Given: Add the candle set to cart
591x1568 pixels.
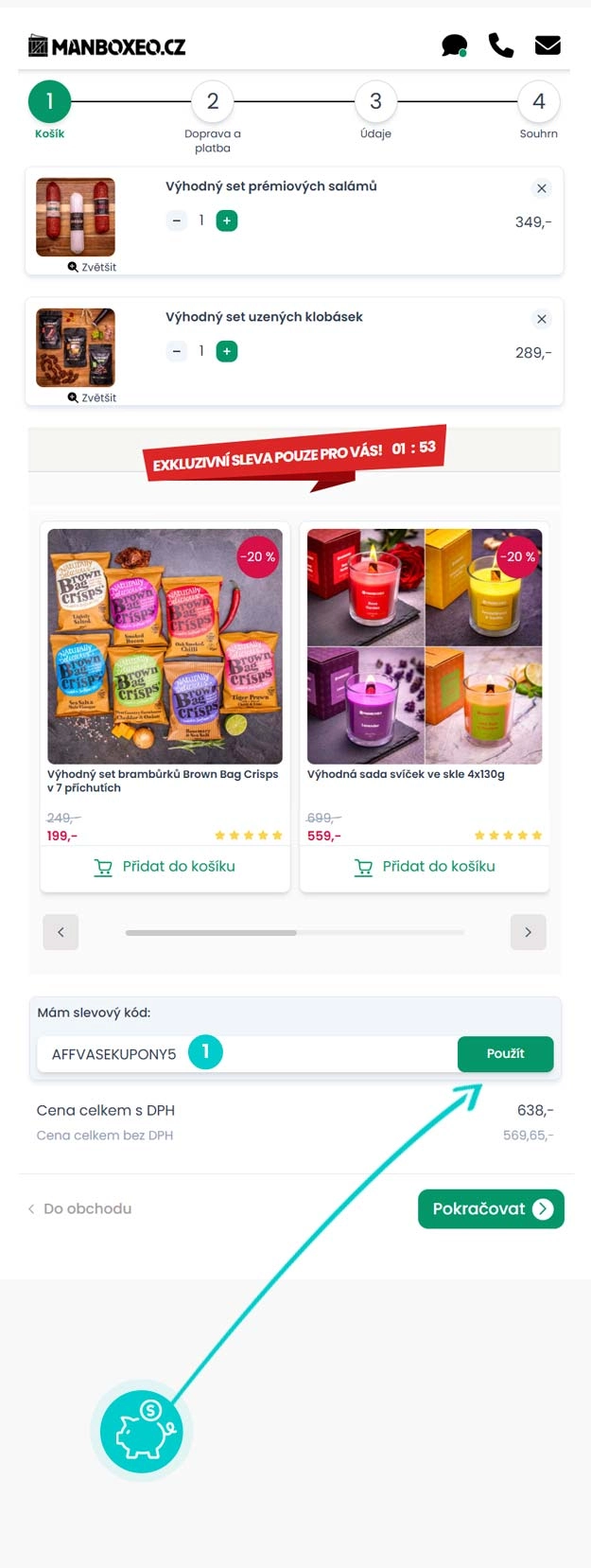Looking at the screenshot, I should pyautogui.click(x=425, y=867).
